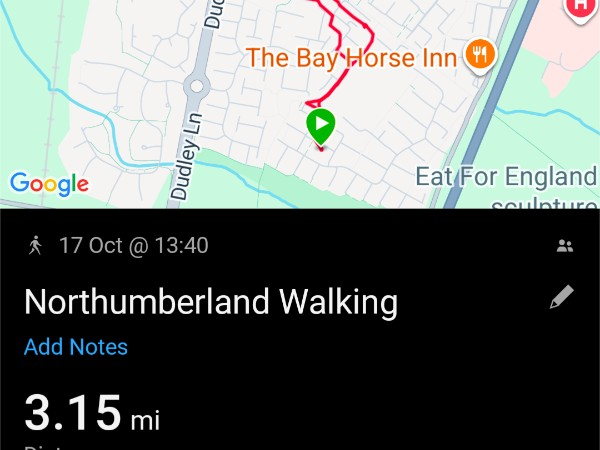Tap the green start marker on map
The width and height of the screenshot is (600, 450).
(320, 126)
